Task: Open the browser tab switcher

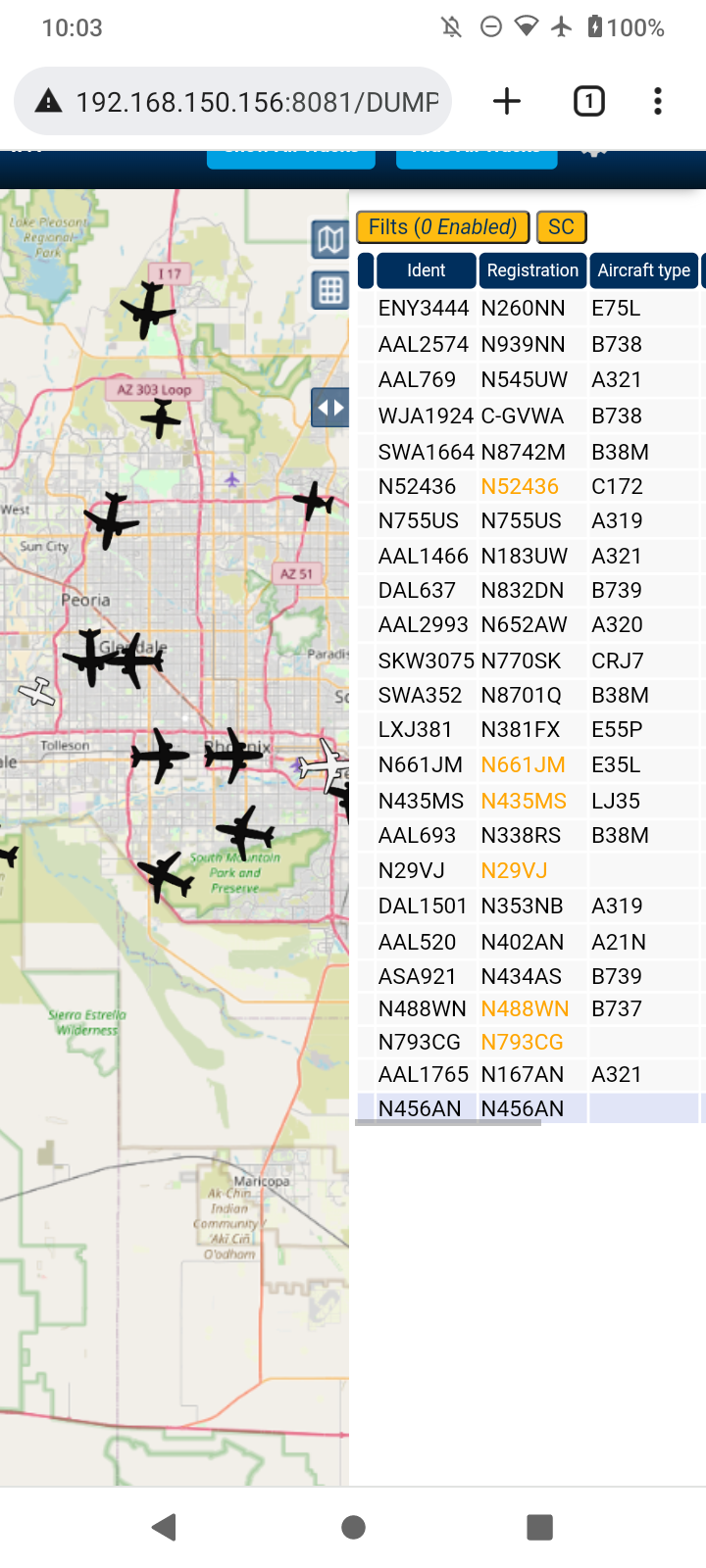Action: coord(588,101)
